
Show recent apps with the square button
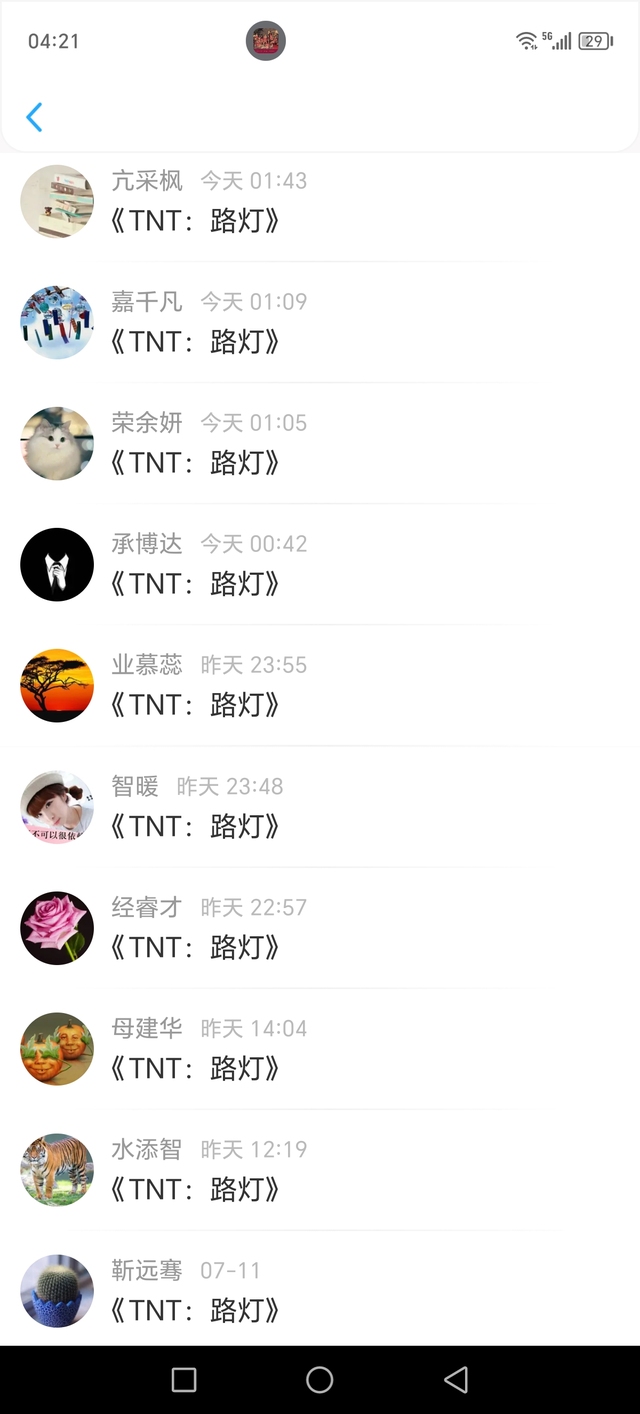pos(184,1380)
